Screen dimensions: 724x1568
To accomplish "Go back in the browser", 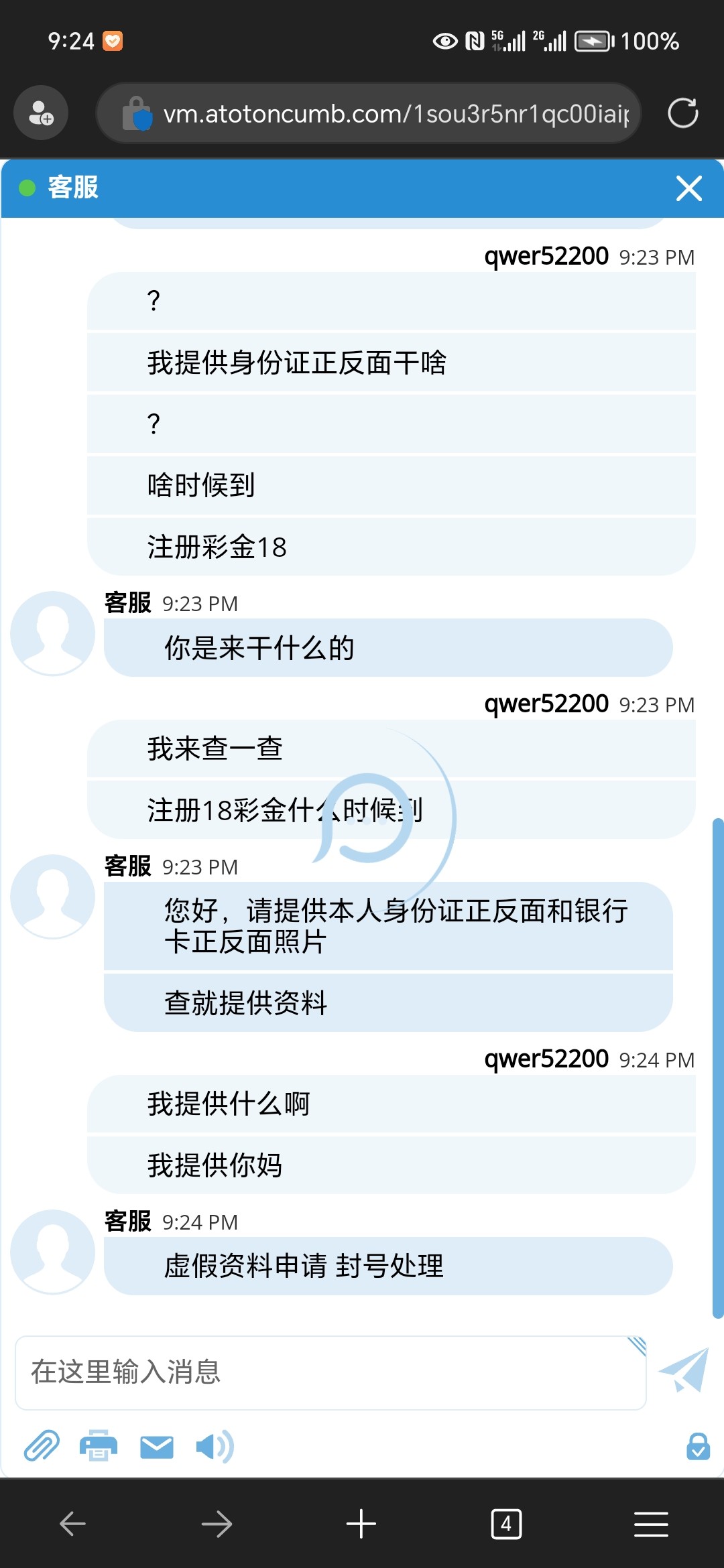I will pyautogui.click(x=72, y=1524).
